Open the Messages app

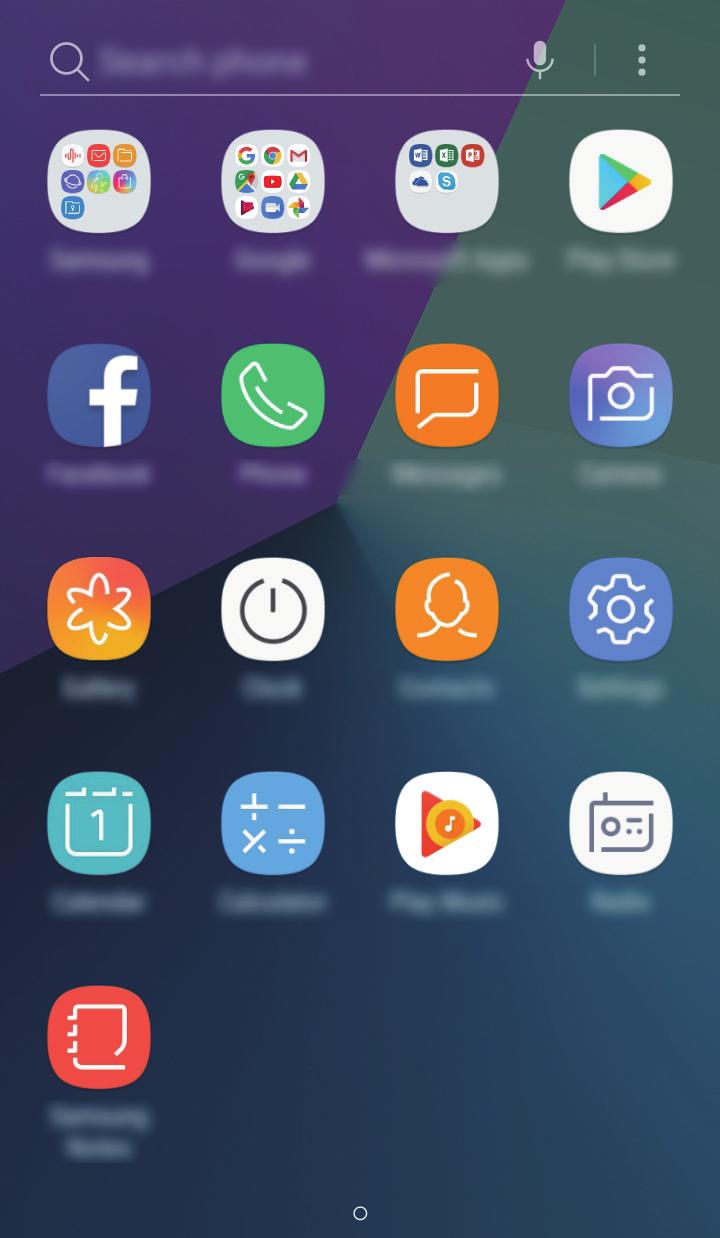[x=447, y=396]
